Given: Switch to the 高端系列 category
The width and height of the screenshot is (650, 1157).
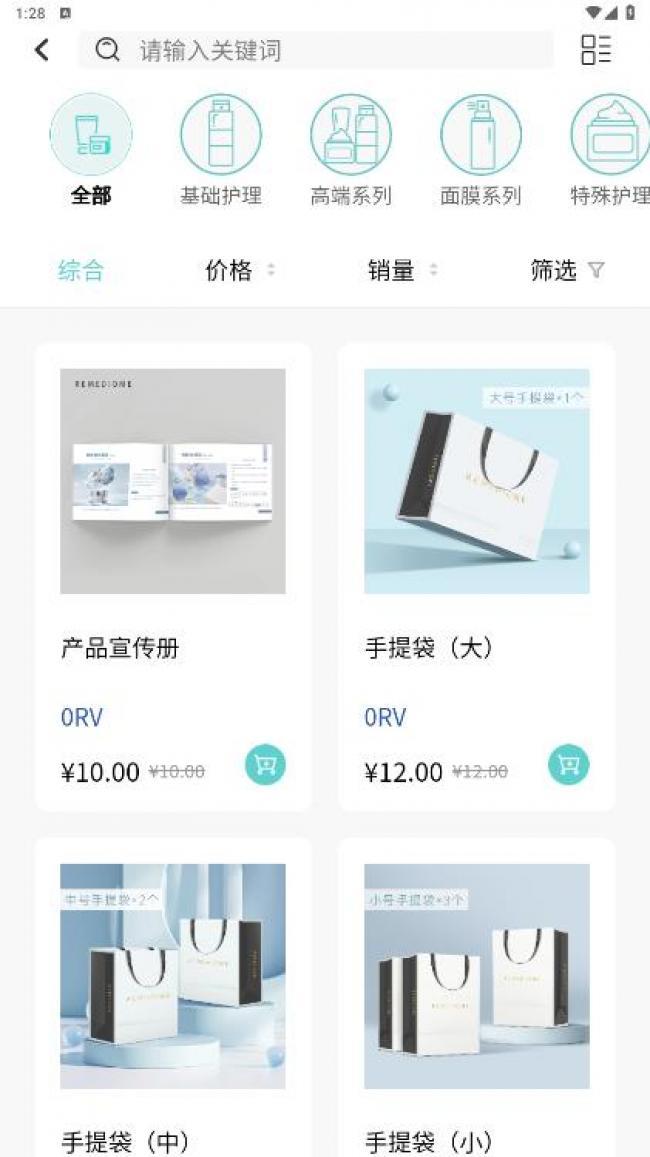Looking at the screenshot, I should tap(351, 150).
